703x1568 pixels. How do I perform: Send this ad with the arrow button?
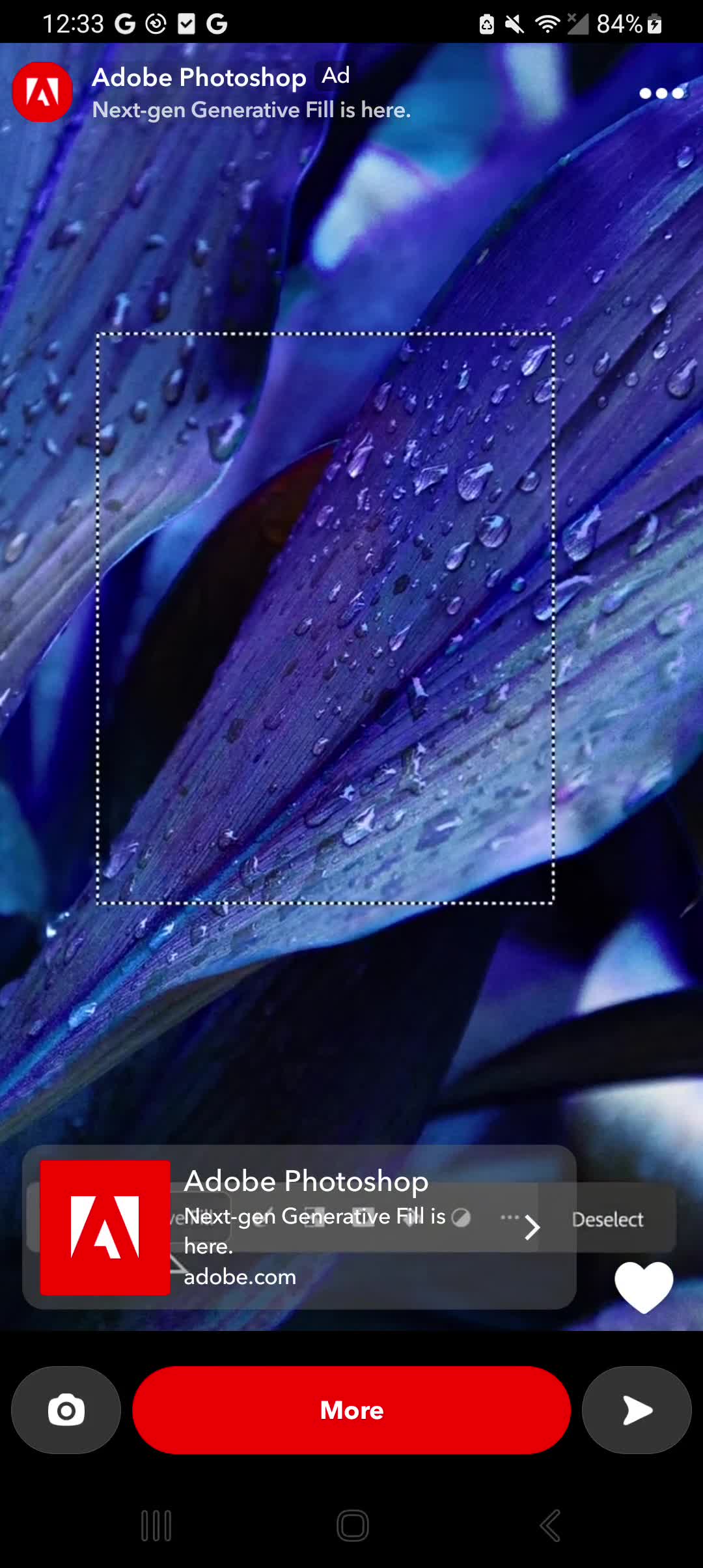[x=637, y=1410]
